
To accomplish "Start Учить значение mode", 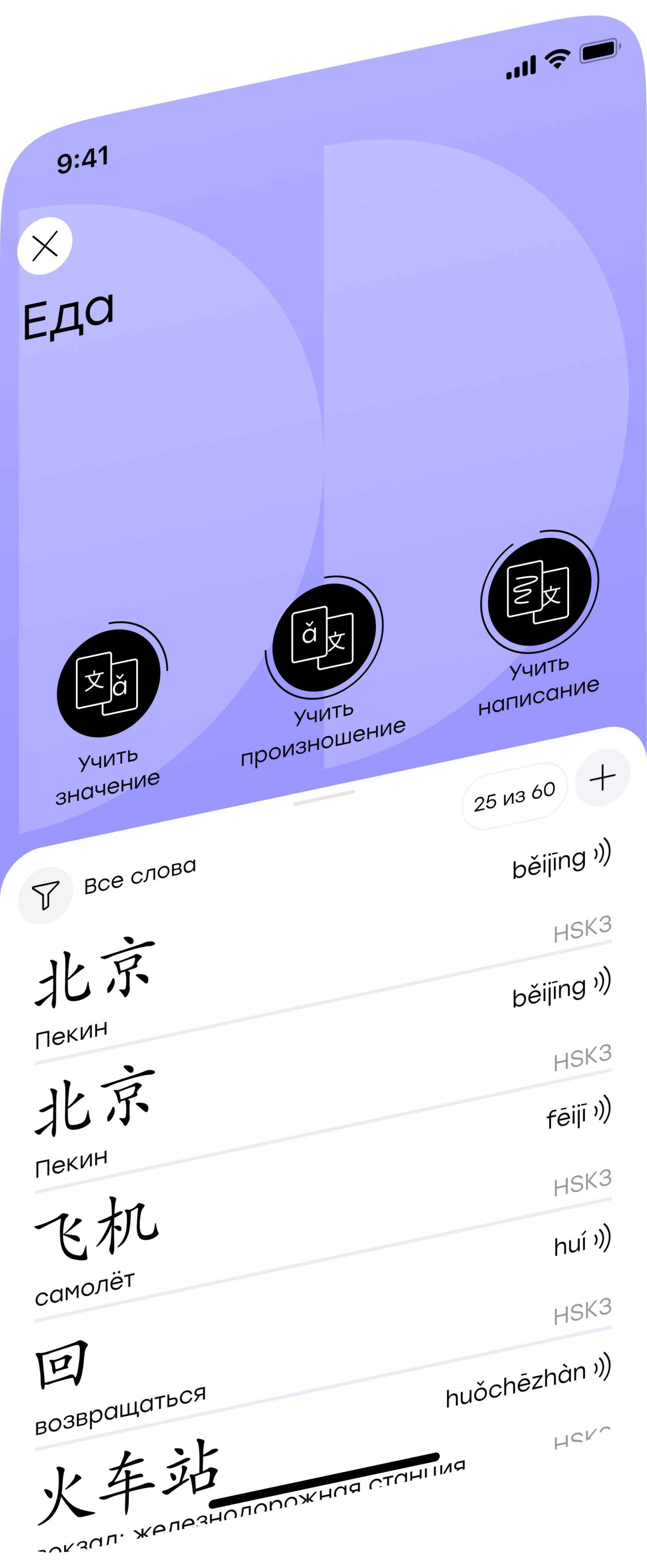I will pos(109,684).
